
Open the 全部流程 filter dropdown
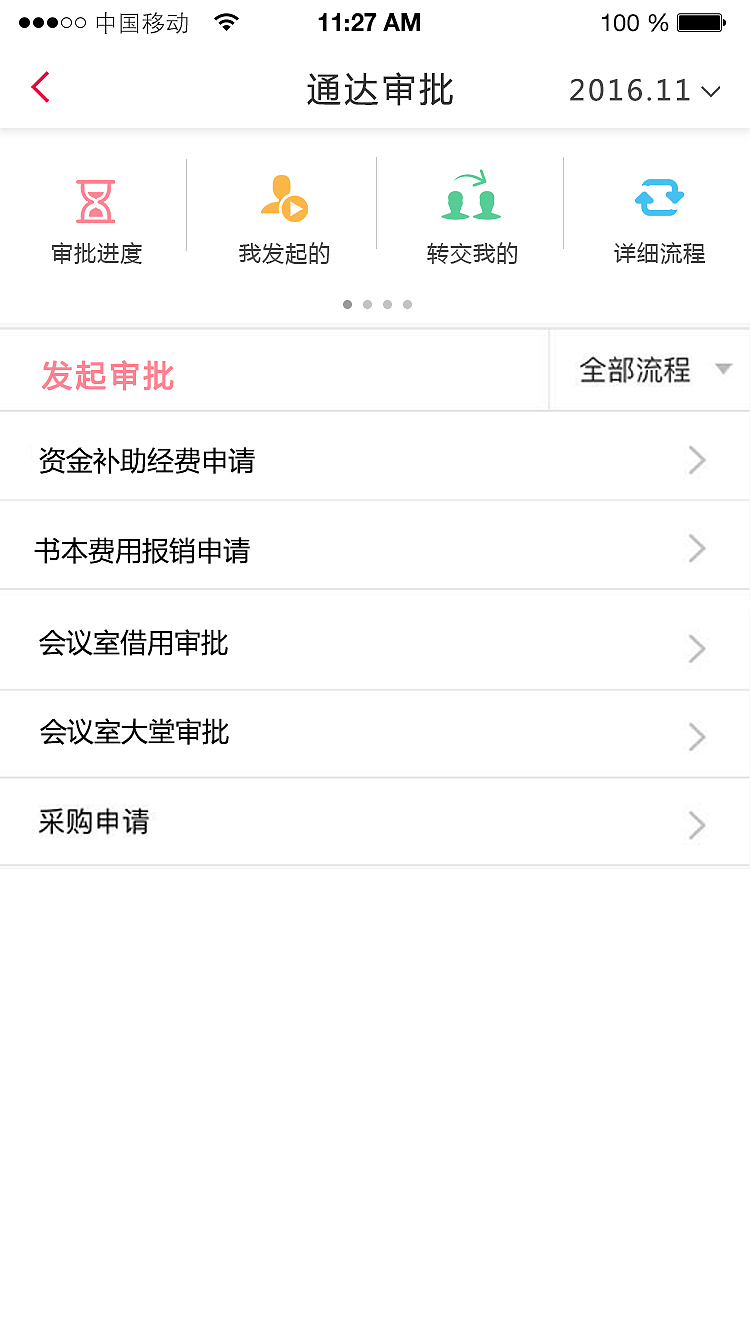650,370
